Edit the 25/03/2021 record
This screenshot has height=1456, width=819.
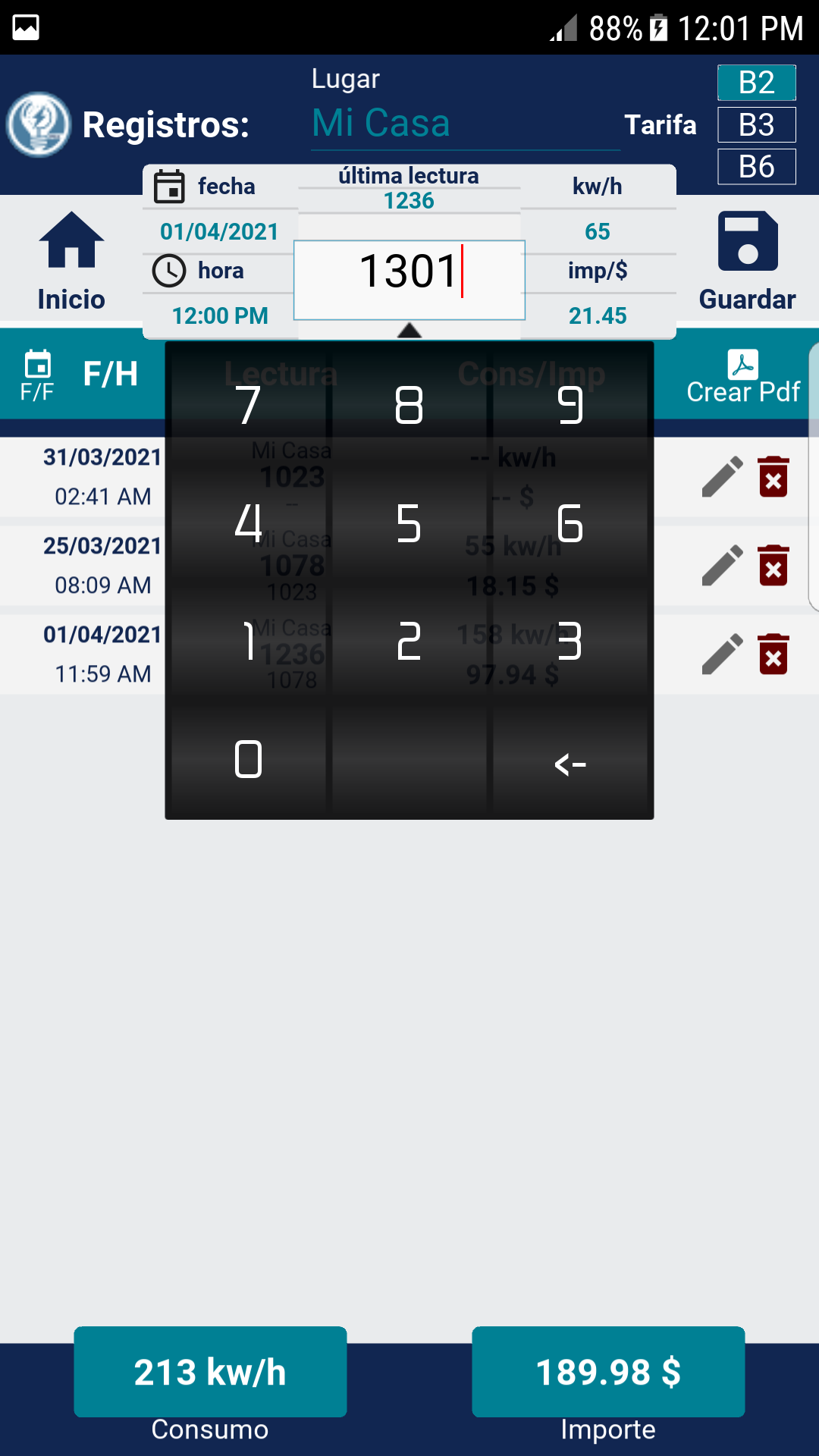[721, 566]
